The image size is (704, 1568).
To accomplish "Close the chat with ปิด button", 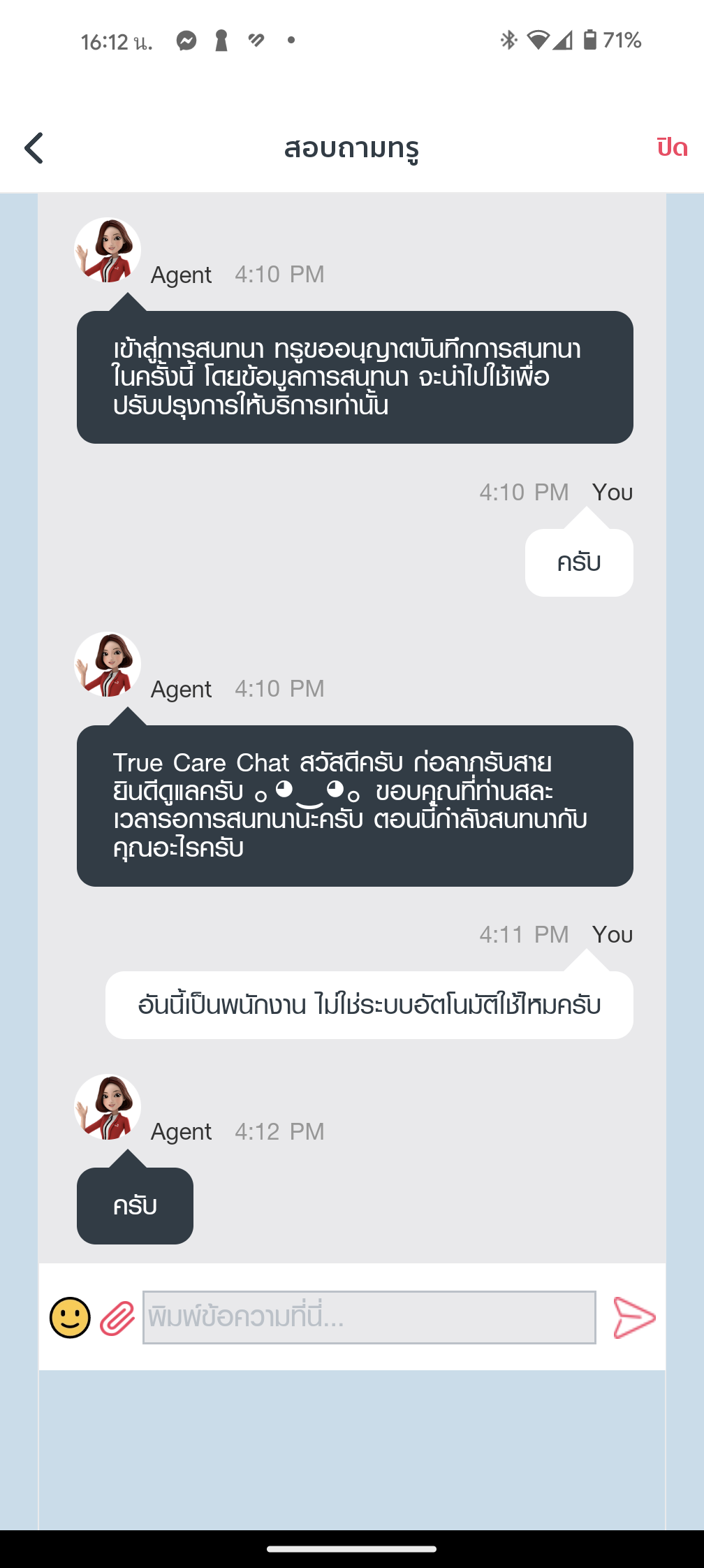I will click(x=672, y=147).
